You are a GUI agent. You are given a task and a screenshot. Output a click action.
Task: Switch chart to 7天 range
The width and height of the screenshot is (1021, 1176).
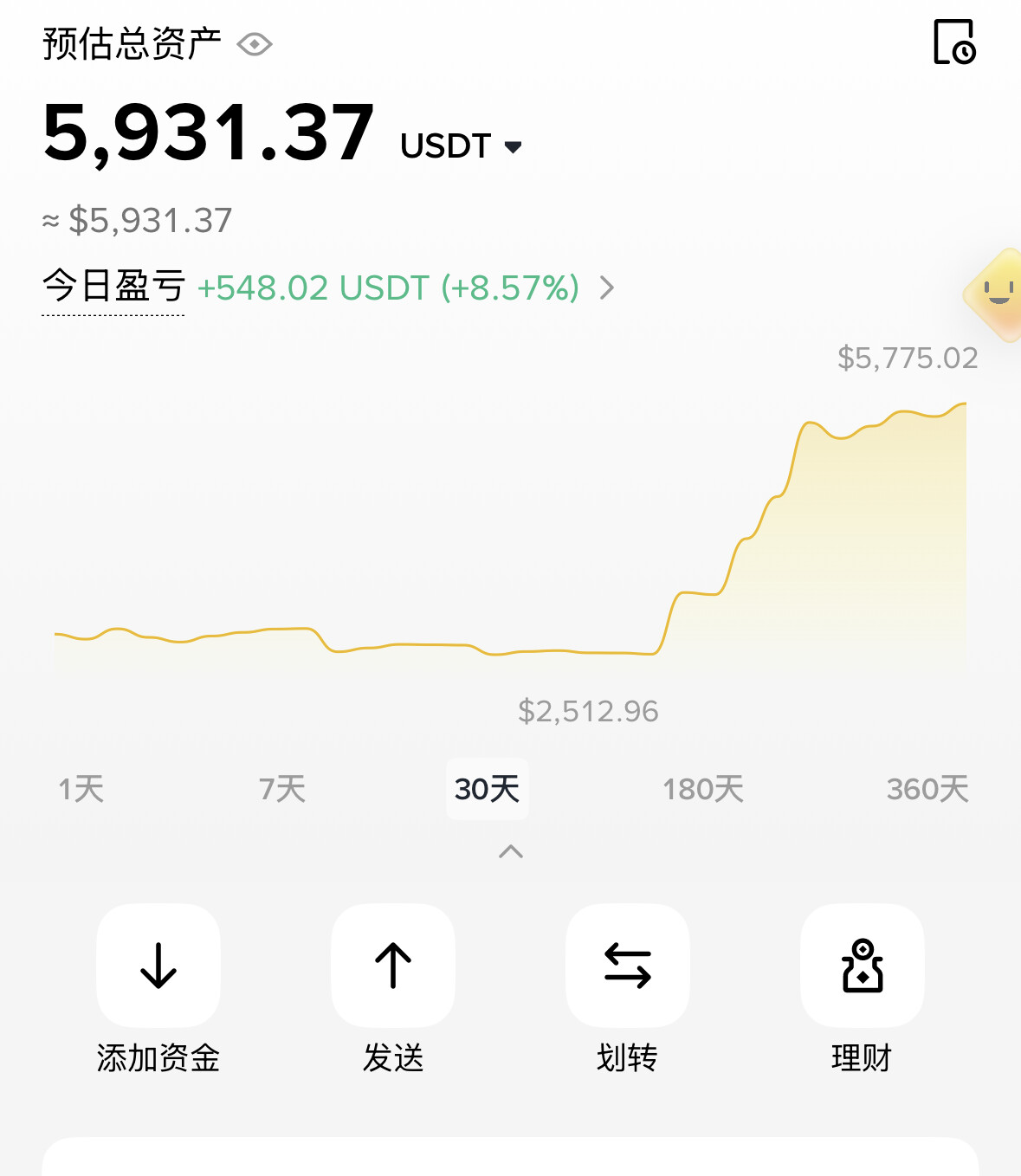(x=282, y=789)
